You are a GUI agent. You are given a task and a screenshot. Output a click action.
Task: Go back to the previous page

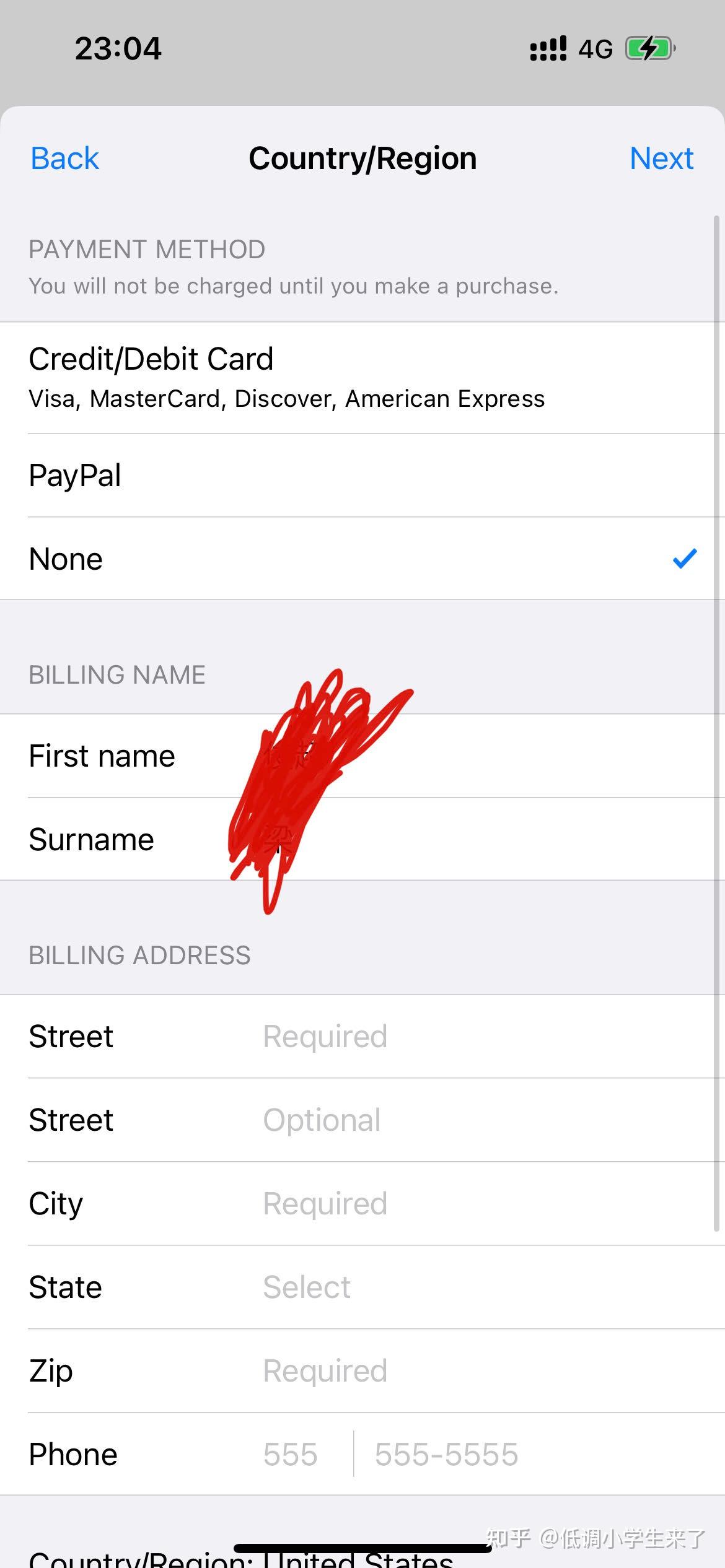pyautogui.click(x=64, y=159)
